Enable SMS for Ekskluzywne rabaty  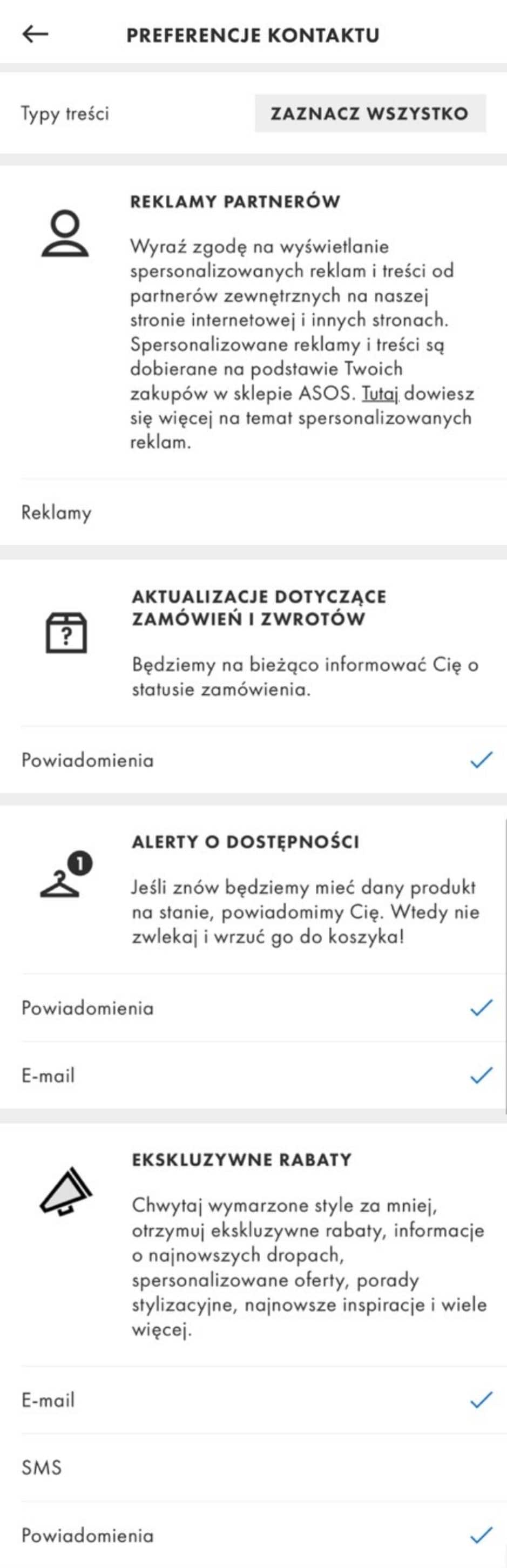click(x=253, y=1468)
